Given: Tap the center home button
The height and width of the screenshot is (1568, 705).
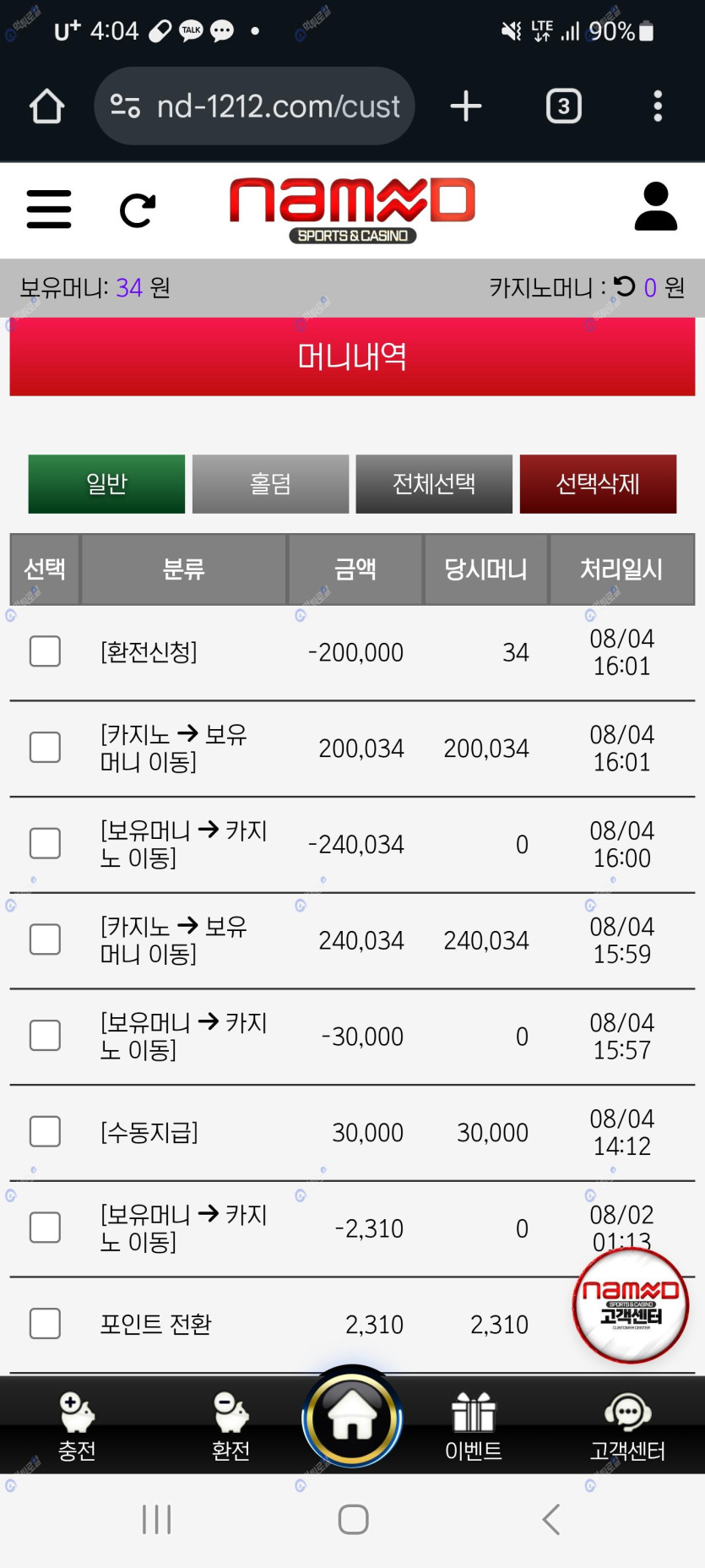Looking at the screenshot, I should (352, 1418).
